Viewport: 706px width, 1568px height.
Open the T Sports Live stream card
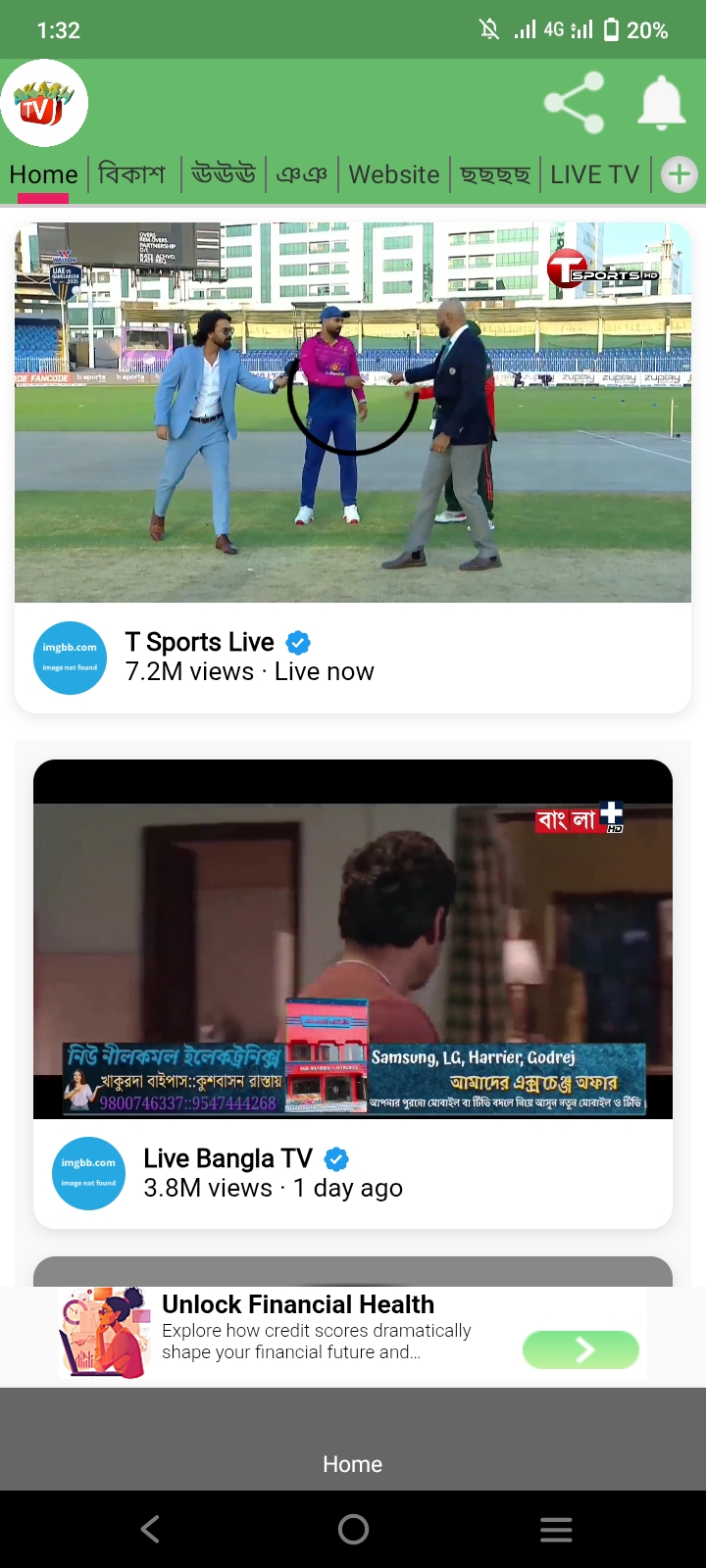[x=353, y=467]
